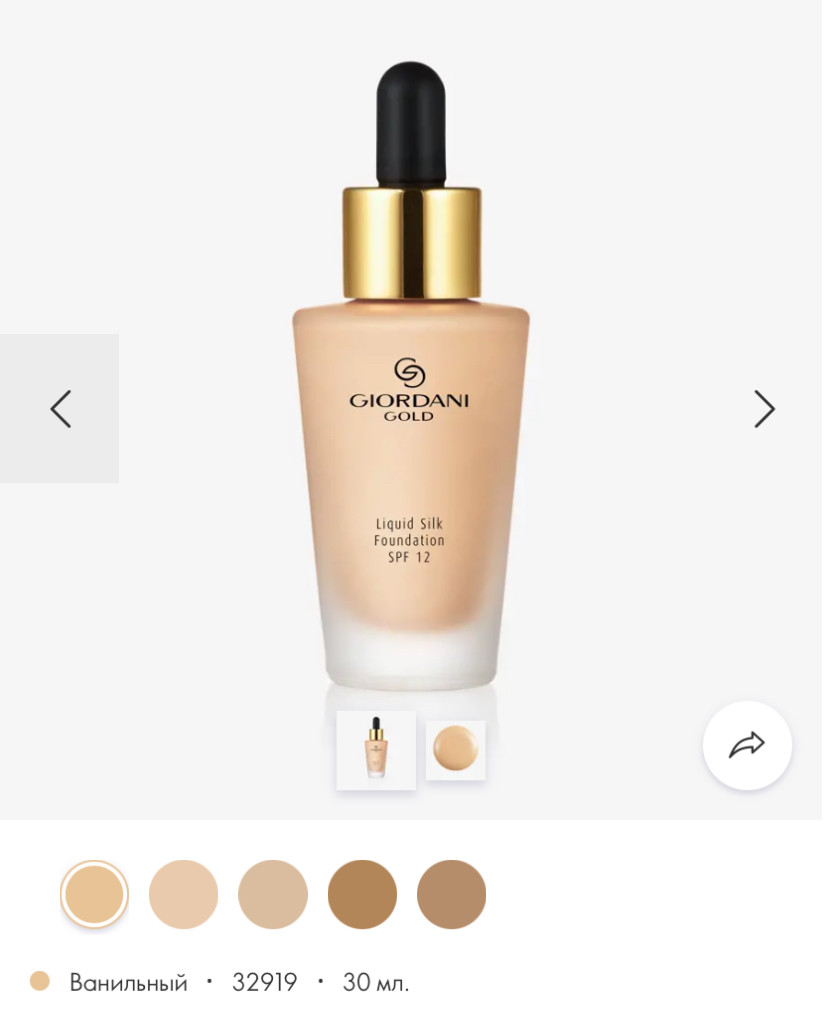Choose the fifth, dark tan shade
Viewport: 828px width, 1016px height.
click(451, 894)
